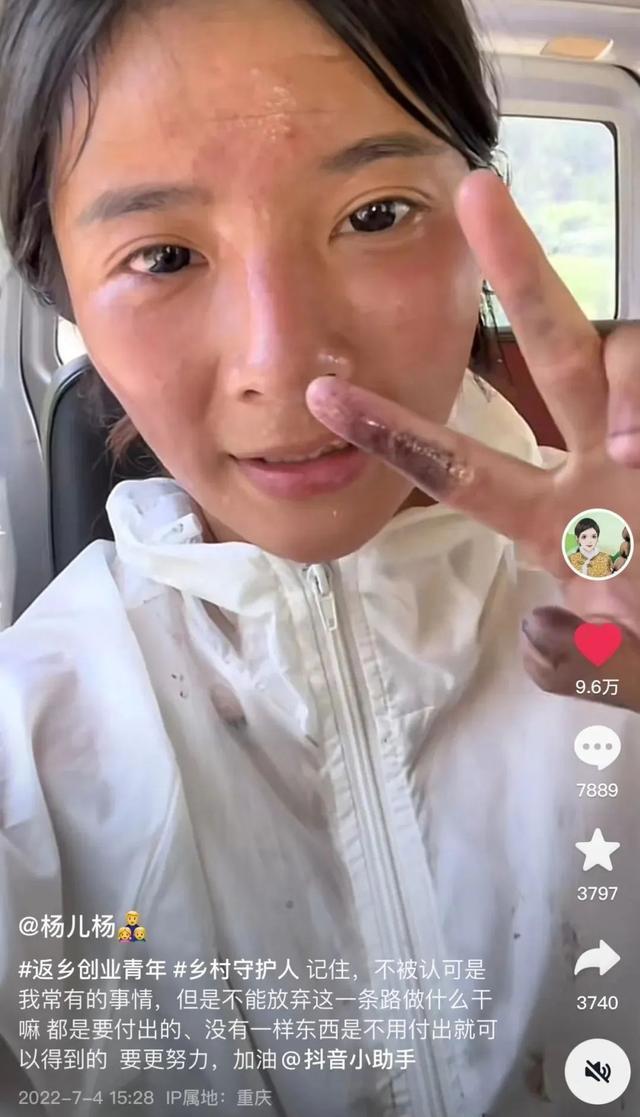Open the comments section
640x1117 pixels.
597,748
